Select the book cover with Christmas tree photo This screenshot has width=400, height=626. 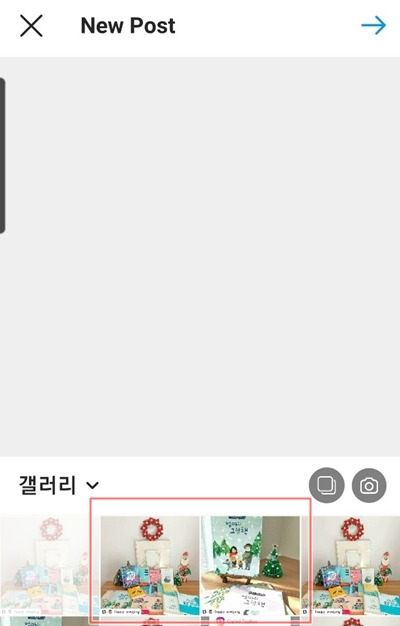[250, 565]
